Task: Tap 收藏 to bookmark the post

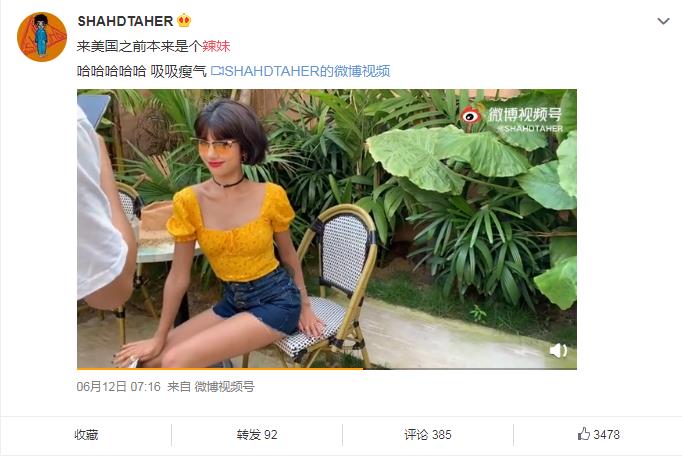Action: (86, 435)
